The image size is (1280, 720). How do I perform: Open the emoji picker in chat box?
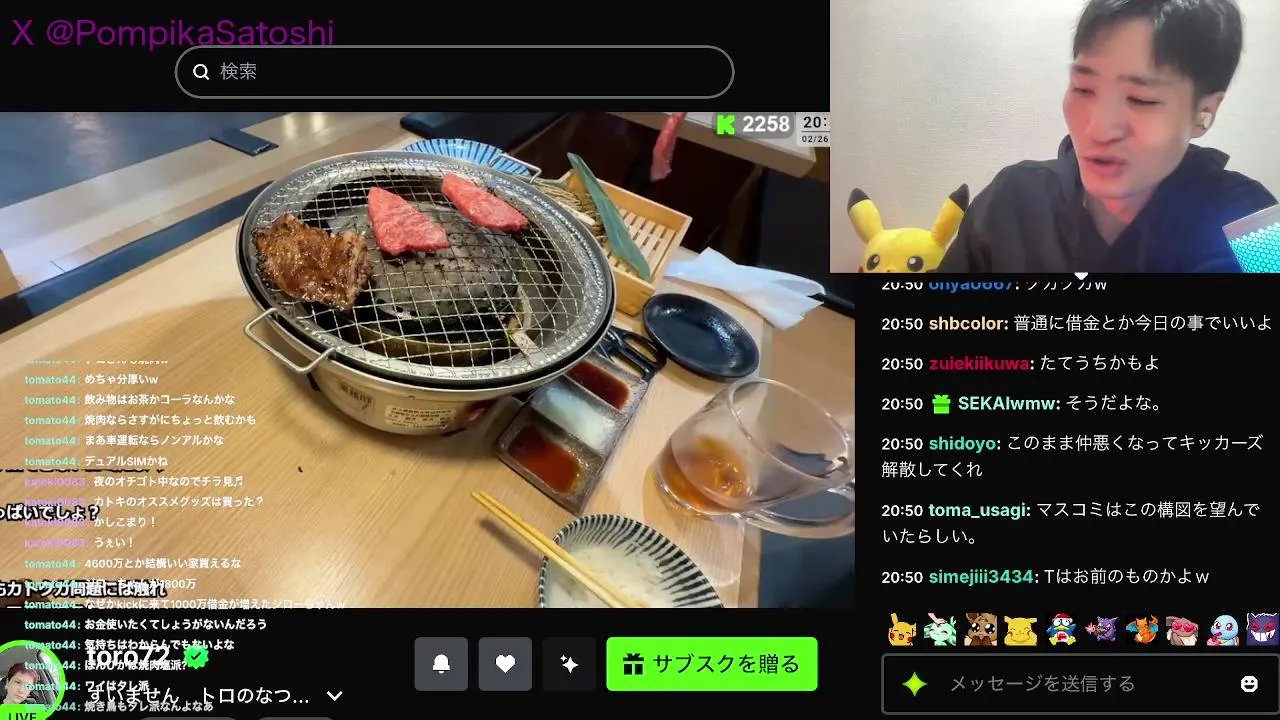(1249, 684)
